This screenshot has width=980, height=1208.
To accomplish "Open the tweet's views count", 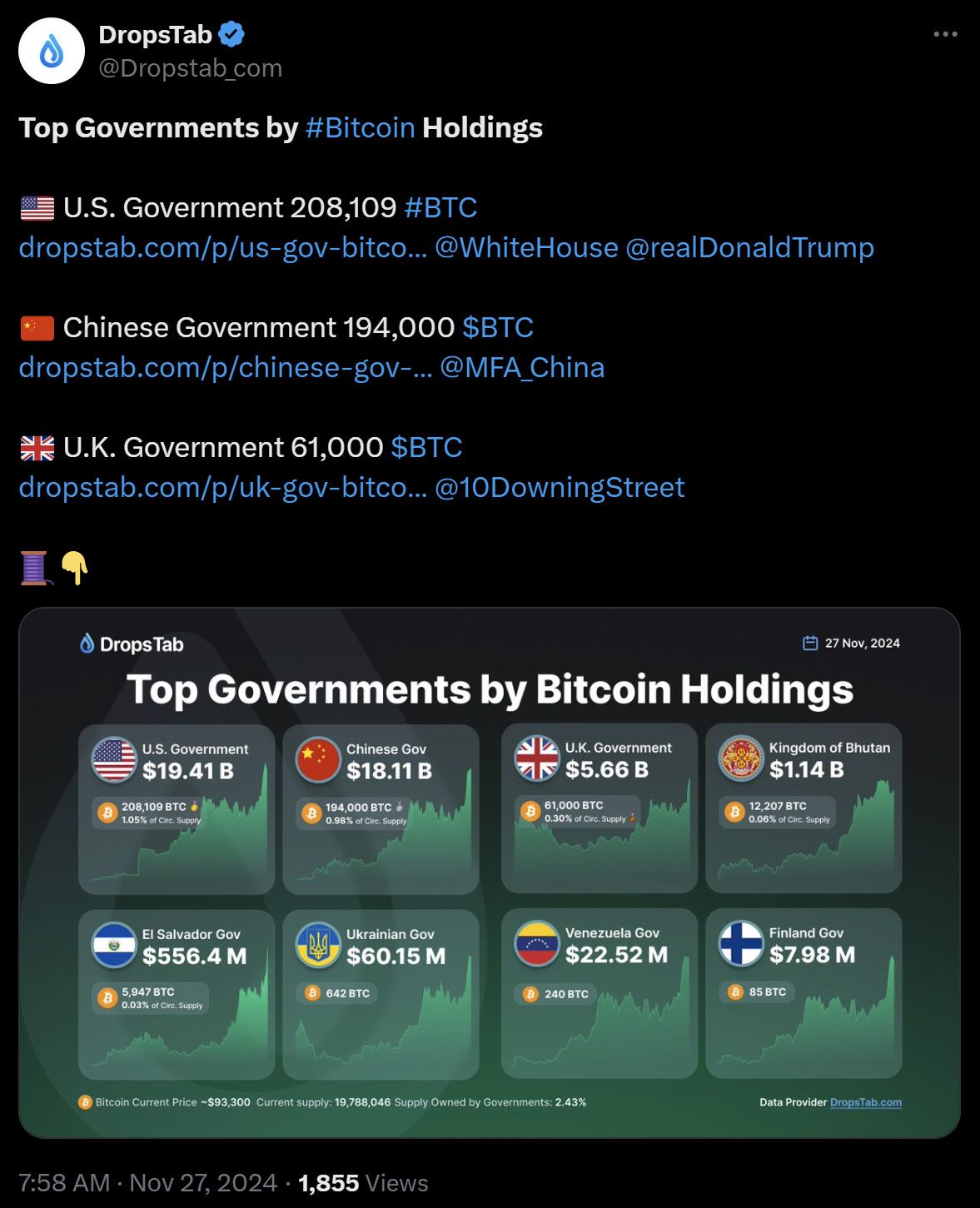I will pyautogui.click(x=363, y=1183).
